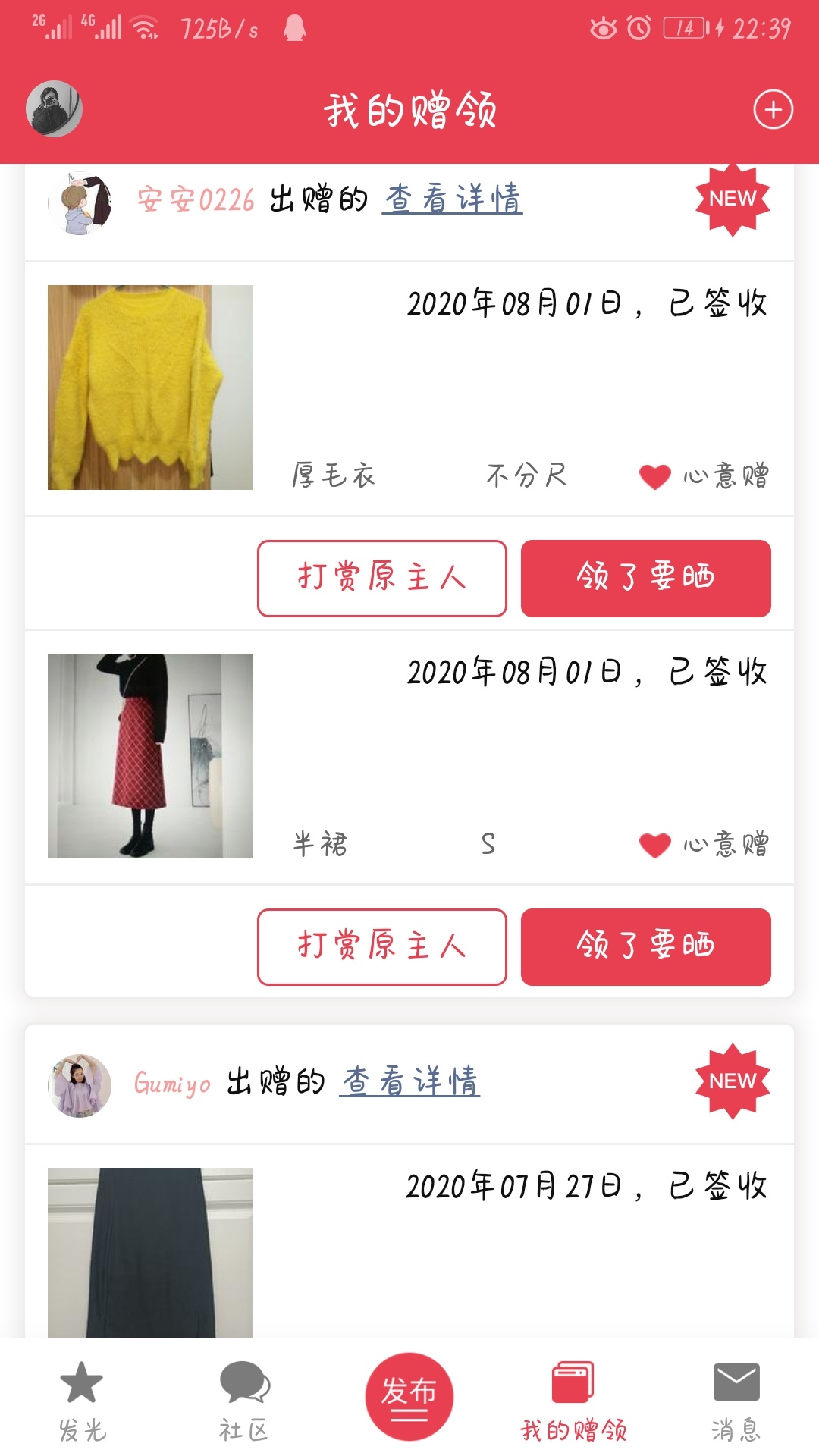The height and width of the screenshot is (1456, 819).
Task: Switch to the 发光 tab
Action: pyautogui.click(x=82, y=1401)
